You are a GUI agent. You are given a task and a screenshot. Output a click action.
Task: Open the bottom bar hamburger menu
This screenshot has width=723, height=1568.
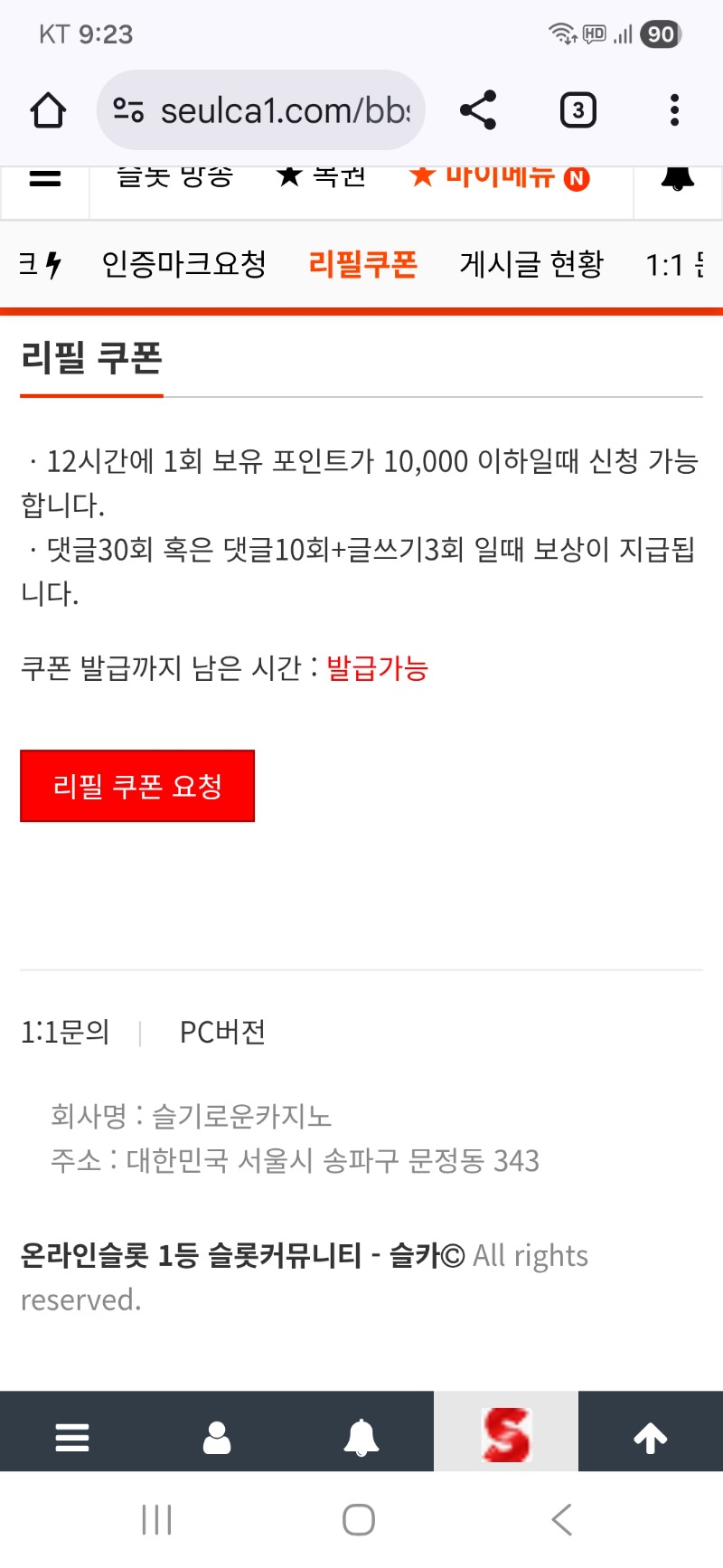(x=72, y=1437)
